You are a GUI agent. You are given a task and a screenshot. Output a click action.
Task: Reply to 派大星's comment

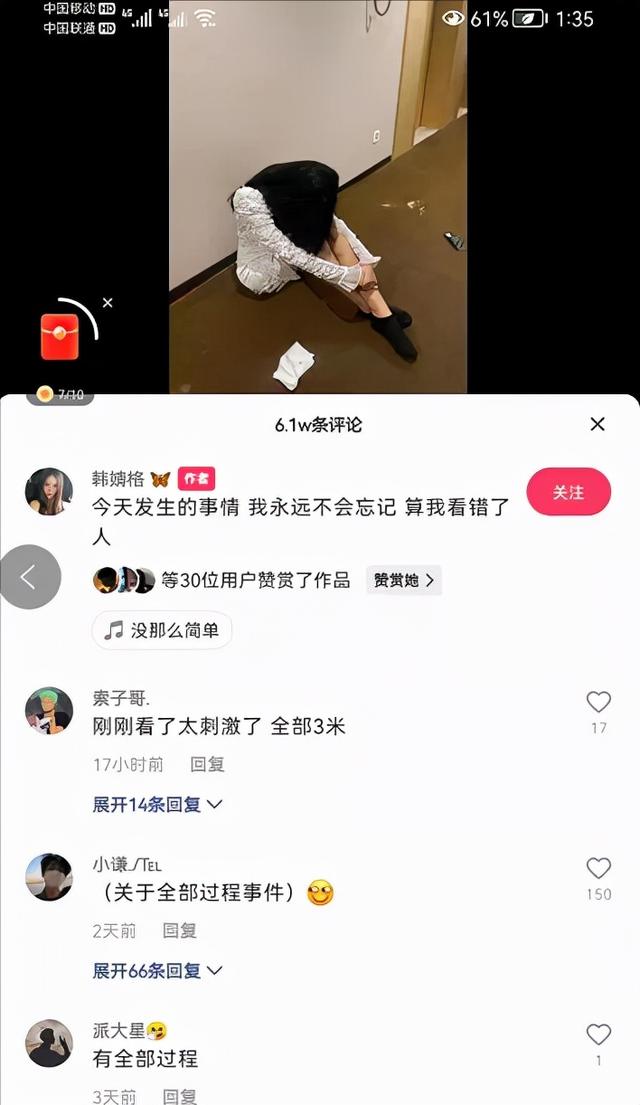180,1096
